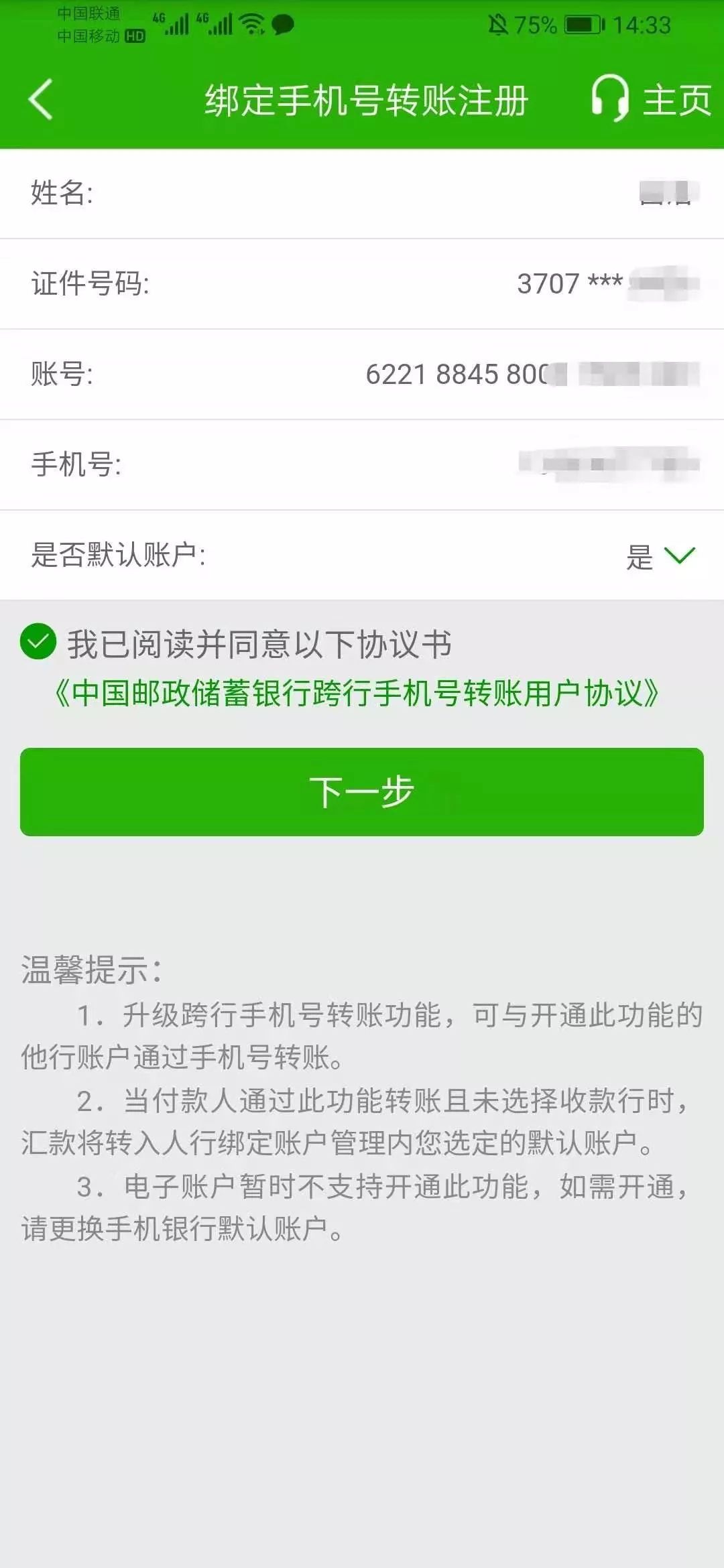The height and width of the screenshot is (1568, 724).
Task: Tap the 下一步 button
Action: (362, 792)
